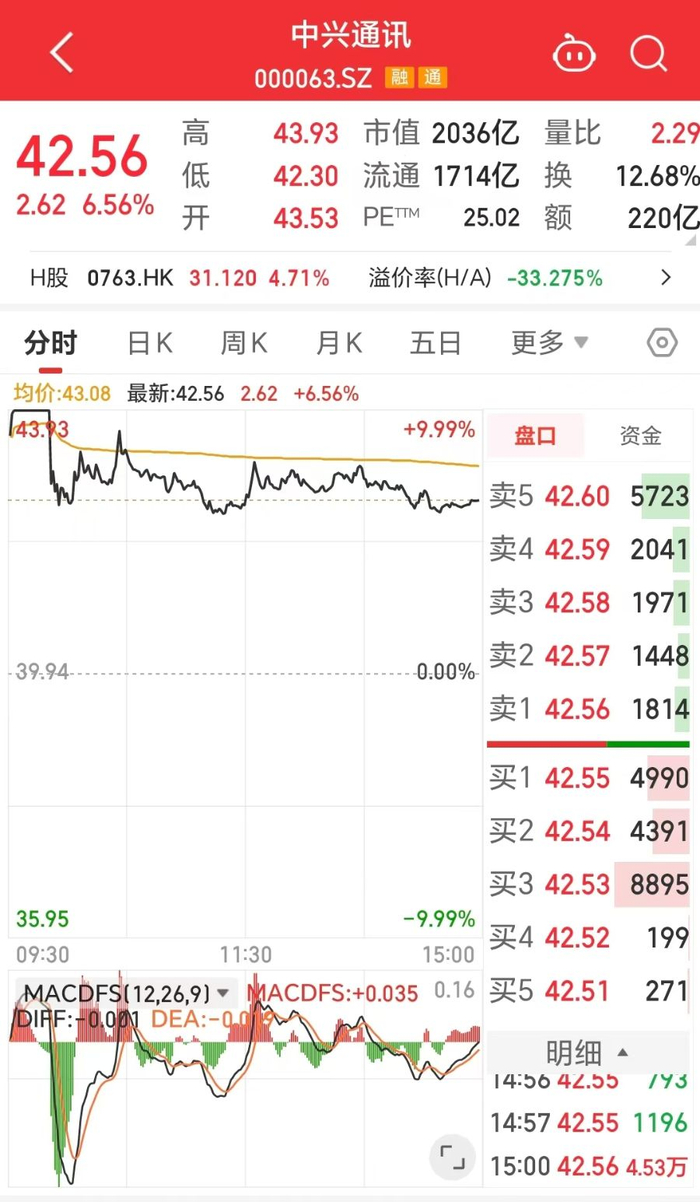Go back using the header arrow
The height and width of the screenshot is (1202, 700).
click(x=62, y=53)
